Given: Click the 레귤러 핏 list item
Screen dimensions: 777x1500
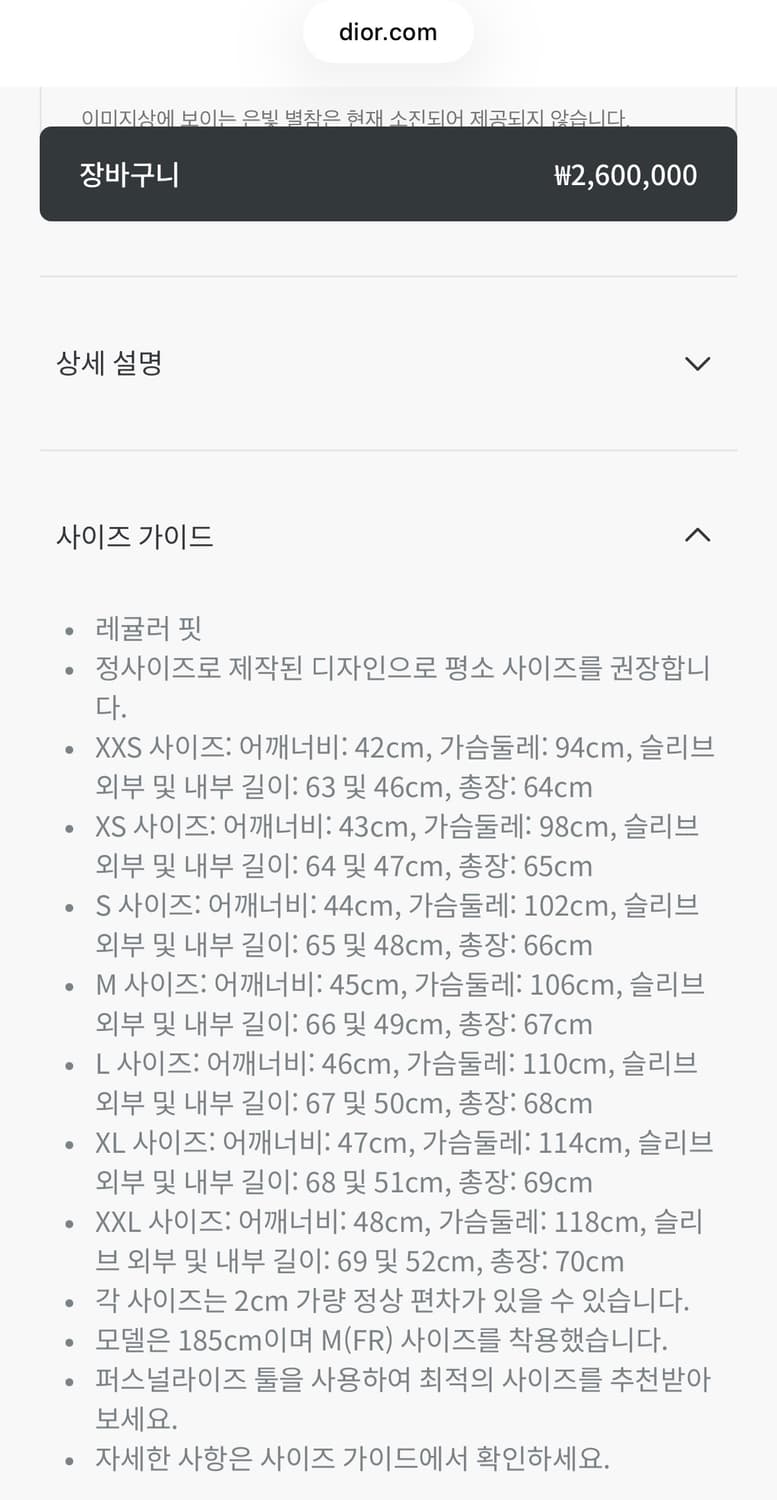Looking at the screenshot, I should click(x=147, y=630).
